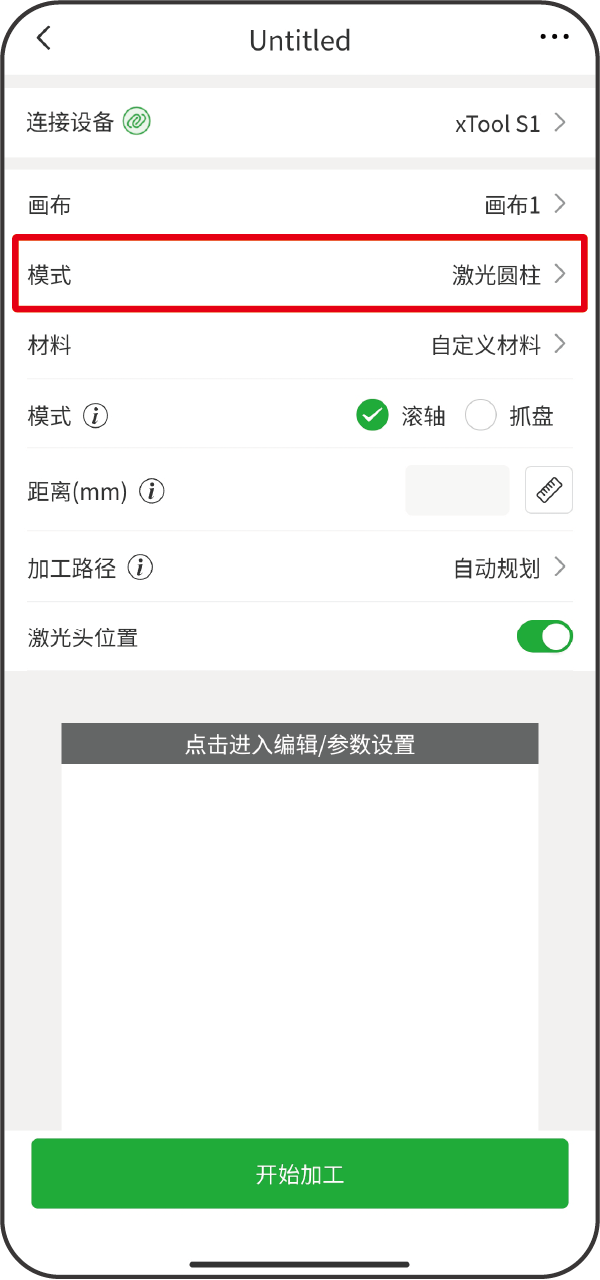Turn off the 激光头位置 switch
Viewport: 600px width, 1280px height.
pos(544,636)
